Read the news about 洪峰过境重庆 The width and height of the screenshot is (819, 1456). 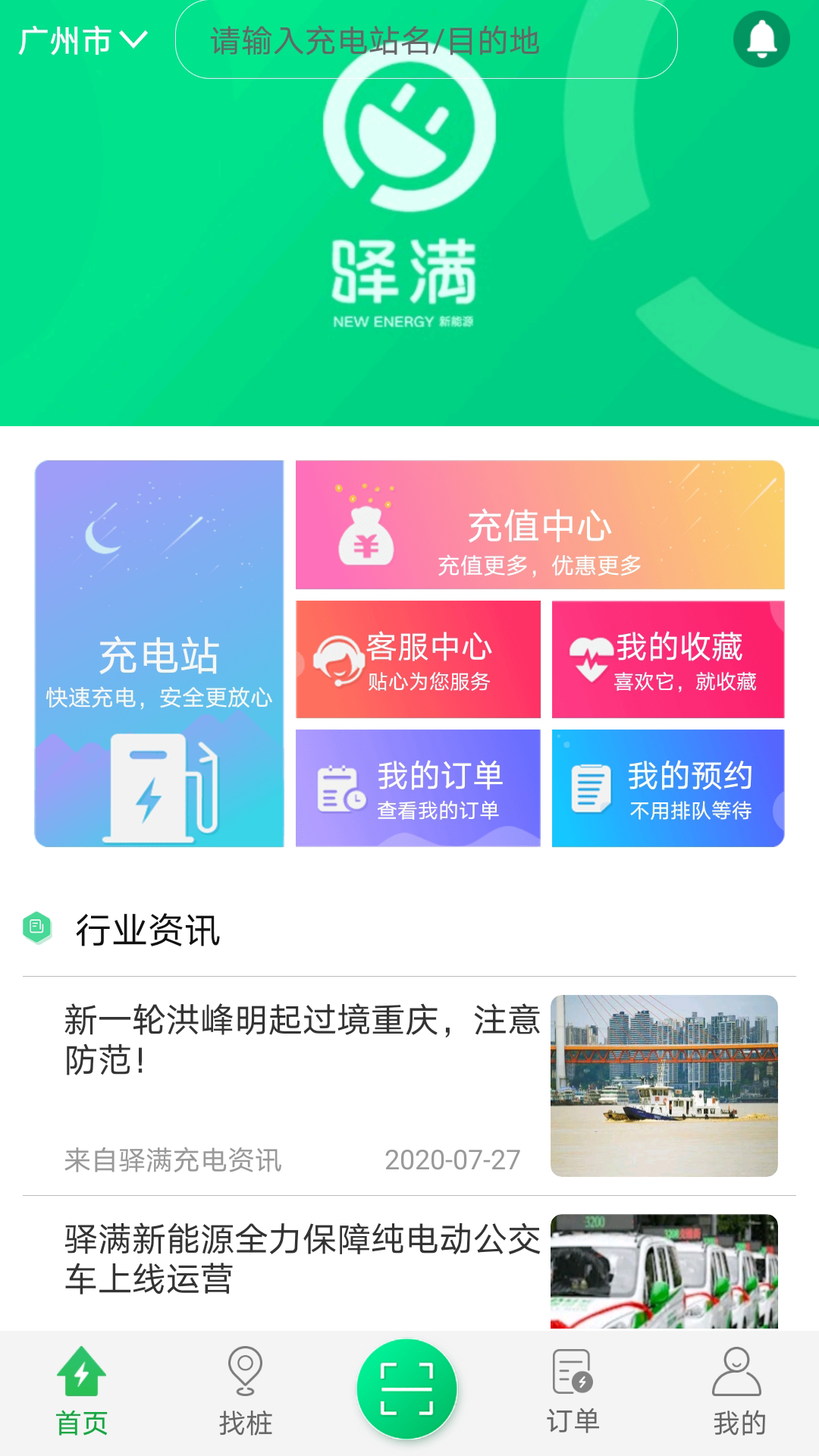point(303,1039)
